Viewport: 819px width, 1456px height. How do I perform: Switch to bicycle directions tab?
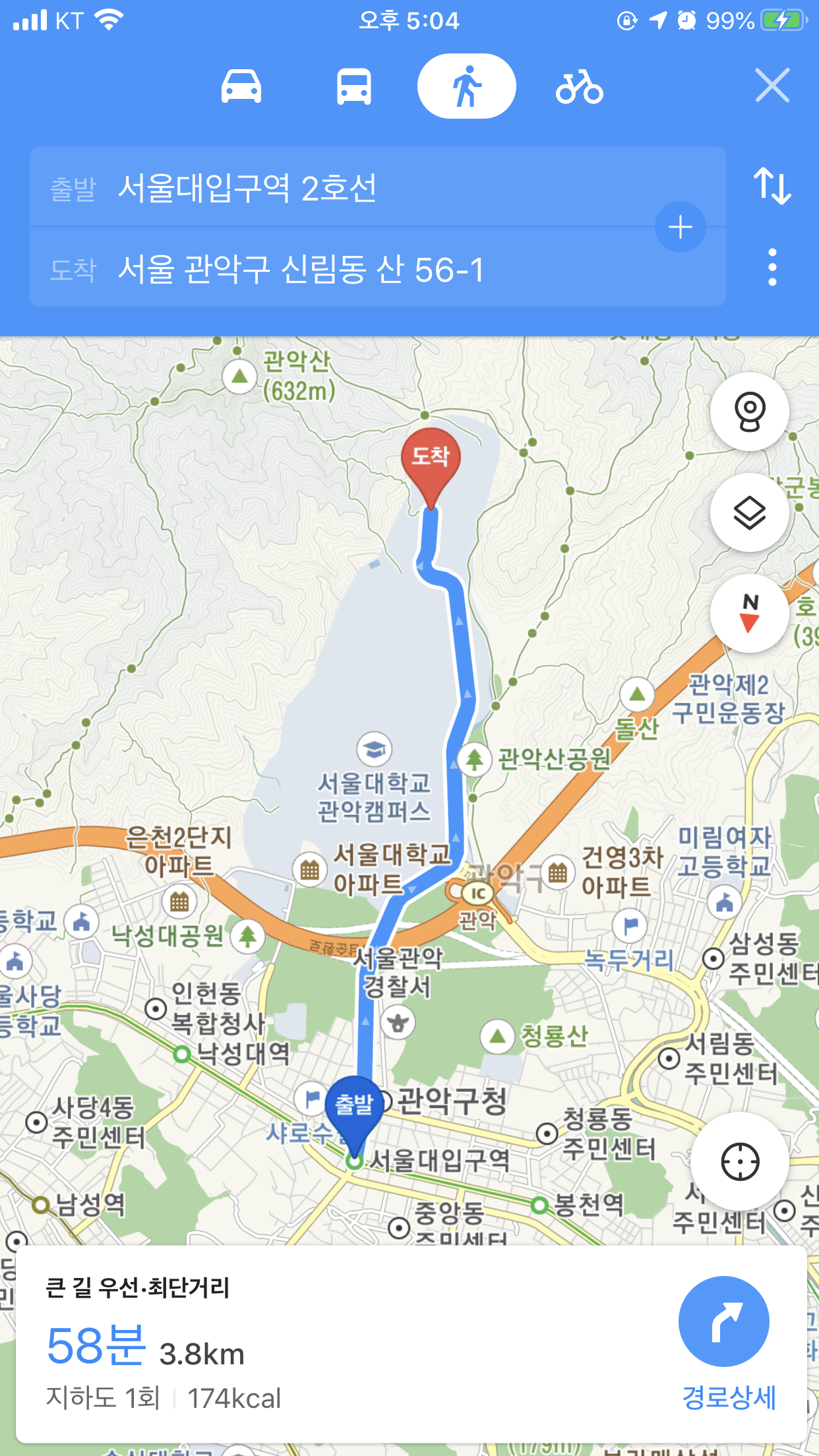[579, 86]
